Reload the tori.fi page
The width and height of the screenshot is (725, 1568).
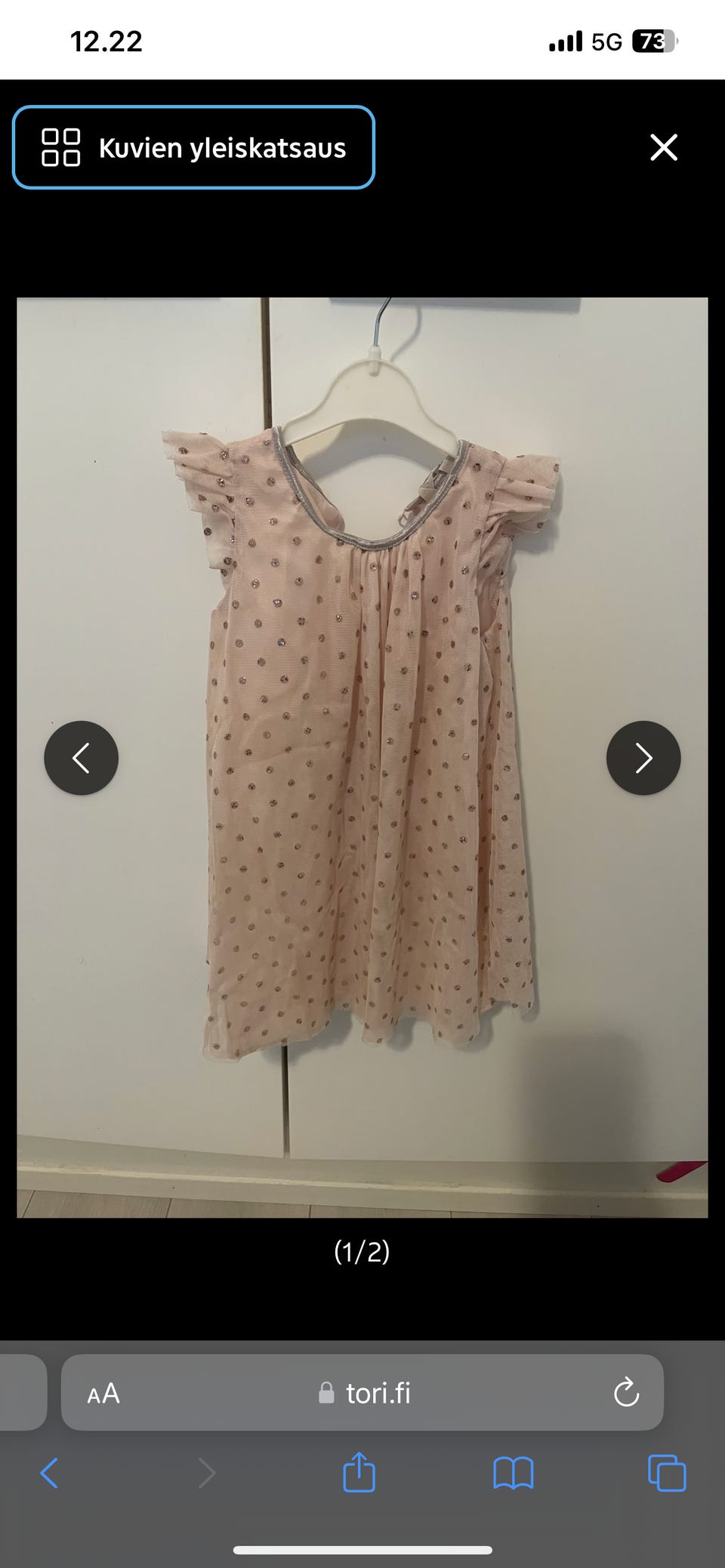626,1394
